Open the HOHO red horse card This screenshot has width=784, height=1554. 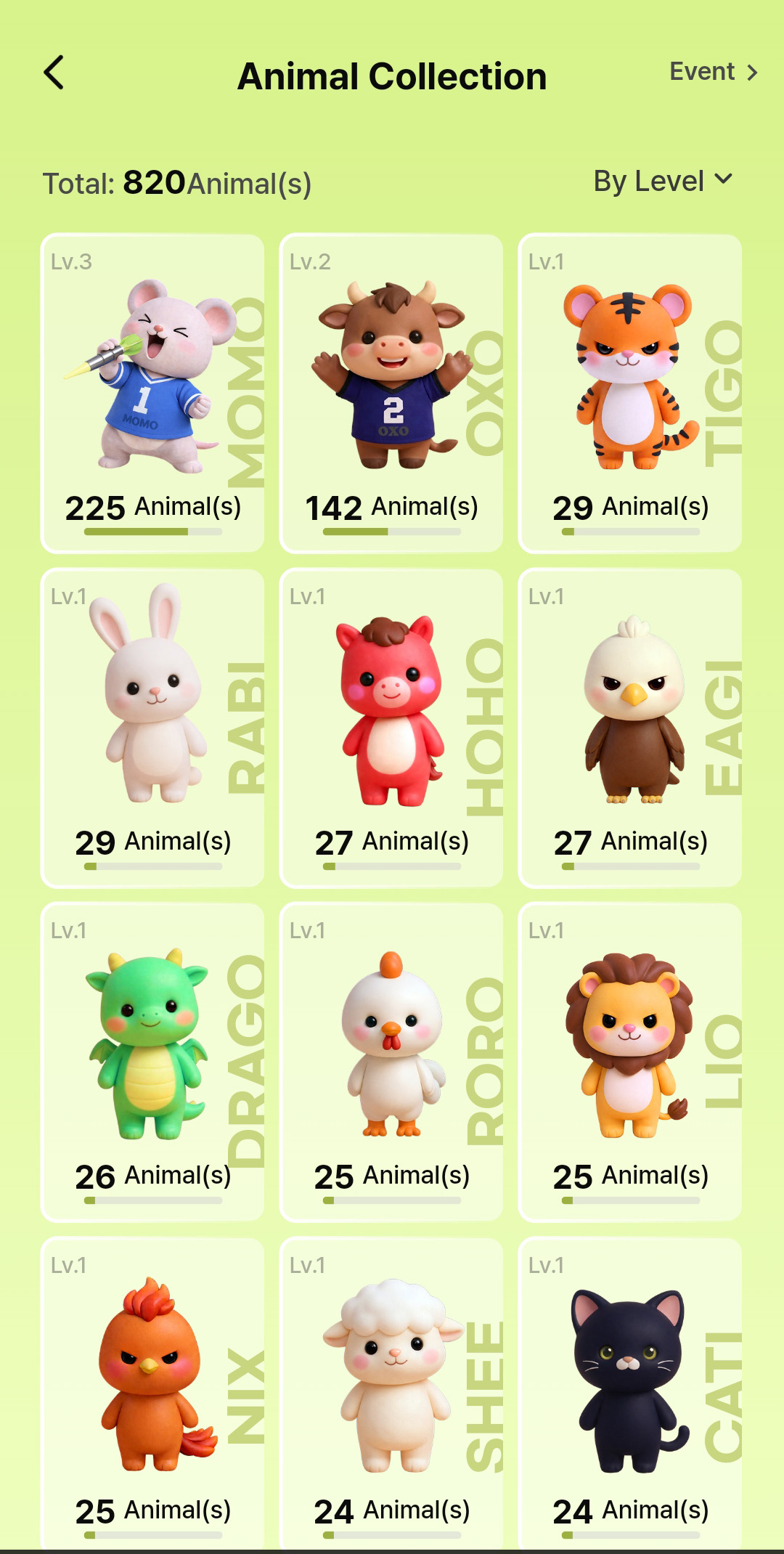(391, 727)
